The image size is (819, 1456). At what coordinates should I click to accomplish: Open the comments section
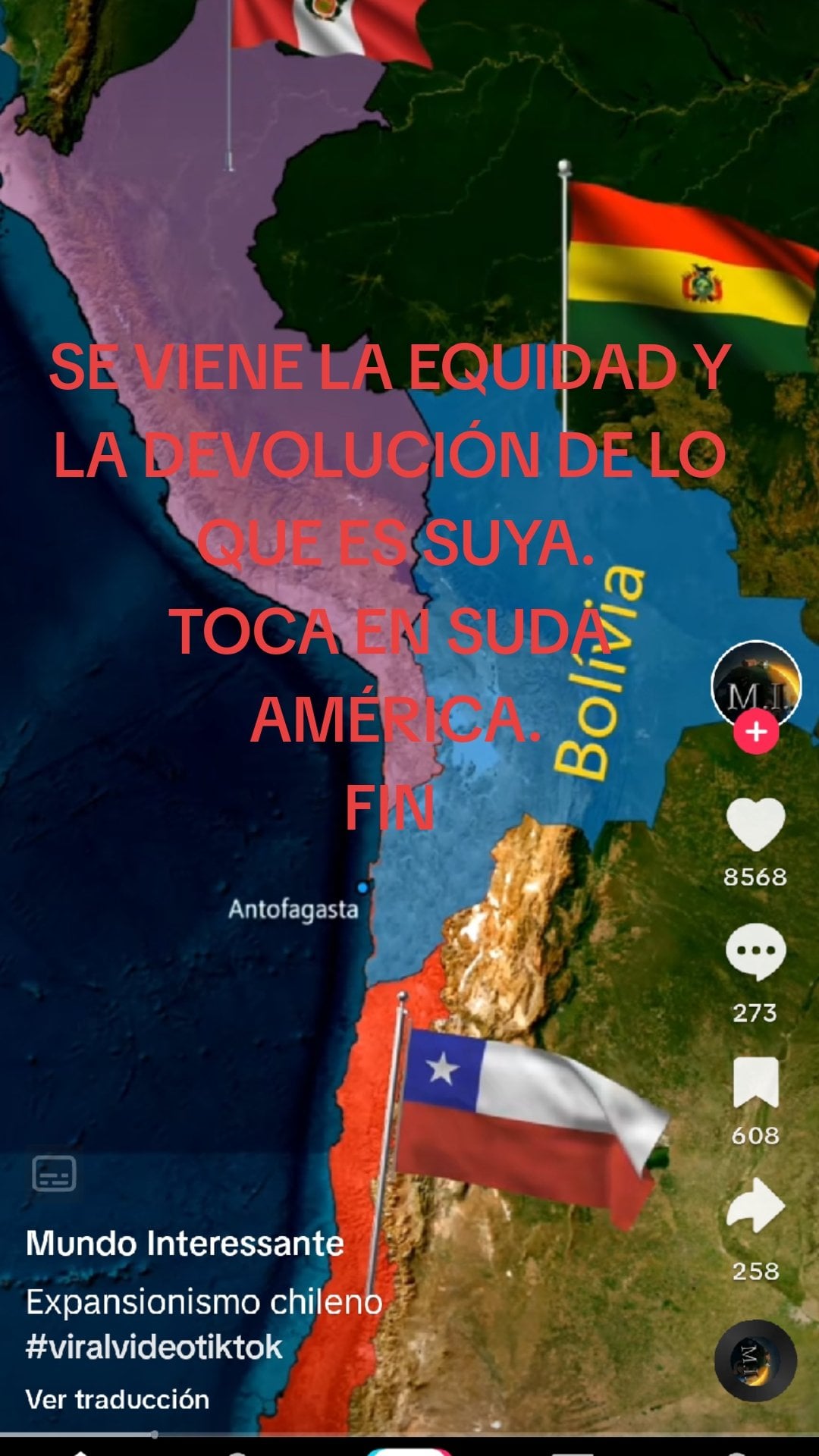click(x=755, y=952)
